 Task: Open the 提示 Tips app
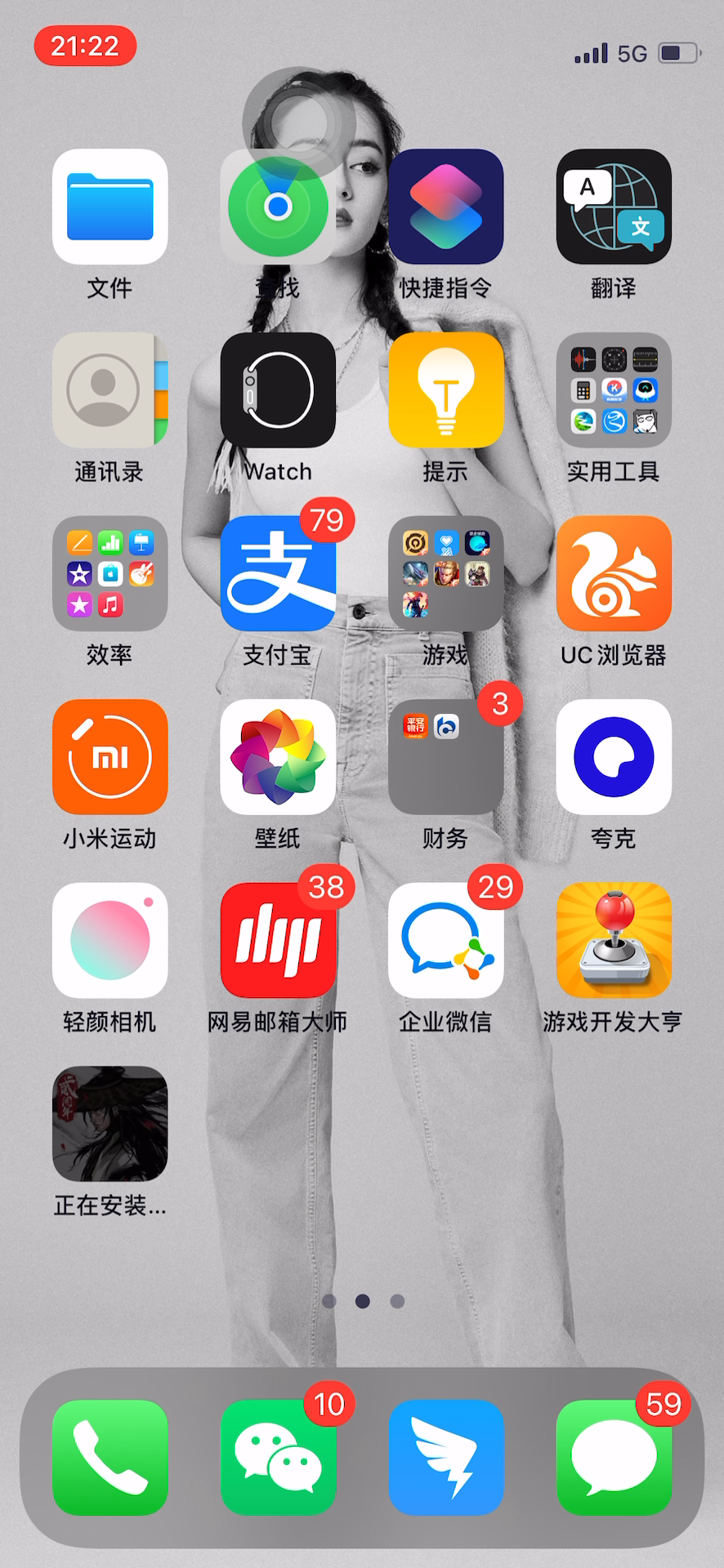446,390
